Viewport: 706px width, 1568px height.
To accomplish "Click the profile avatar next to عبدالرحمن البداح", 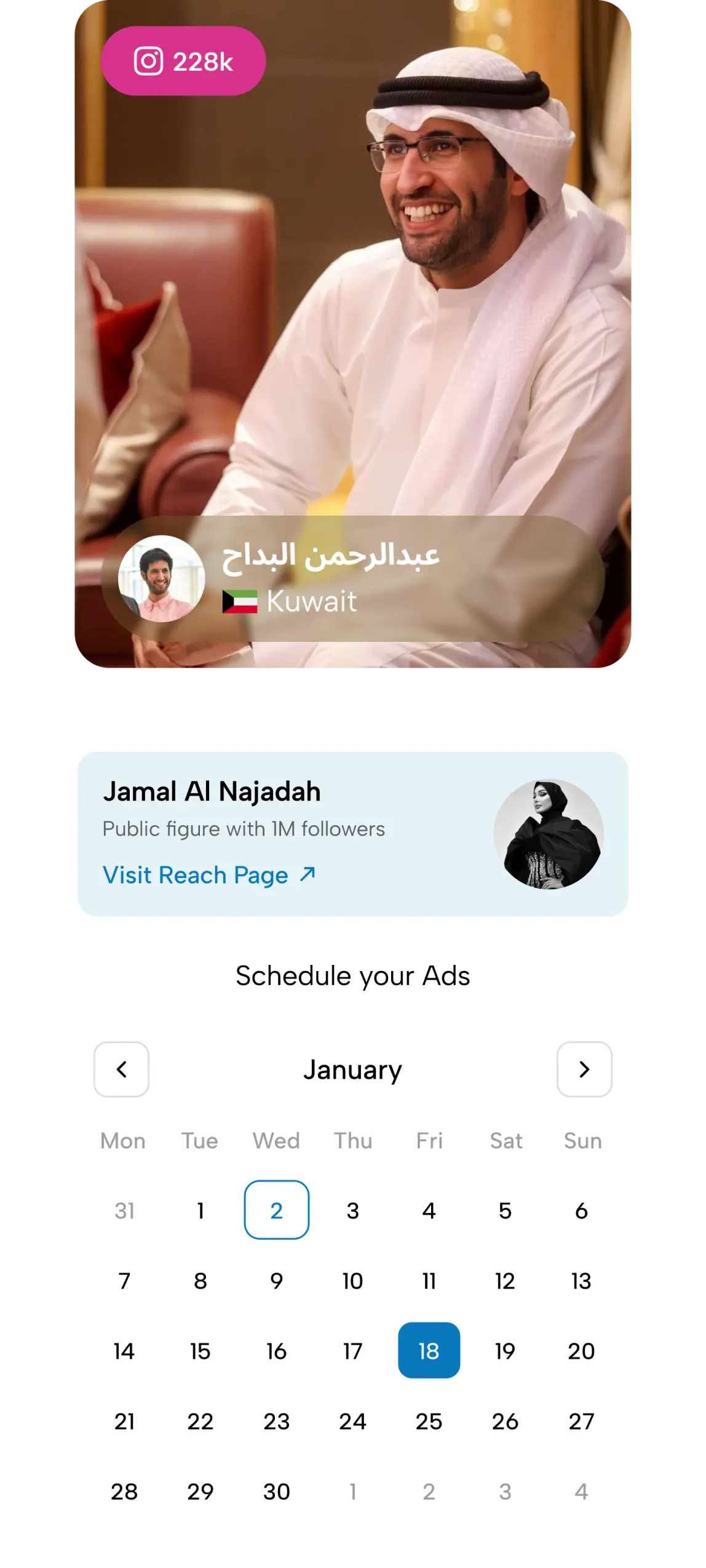I will pyautogui.click(x=161, y=577).
